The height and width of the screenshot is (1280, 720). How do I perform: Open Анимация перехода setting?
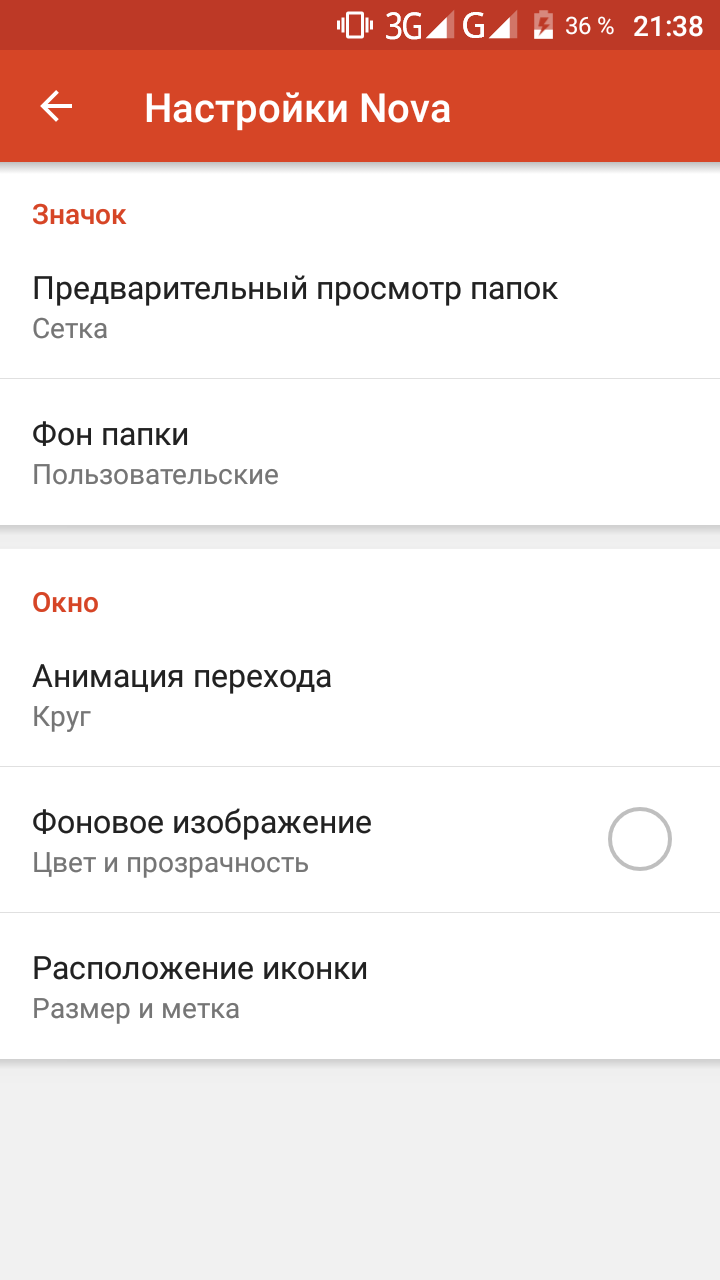(360, 695)
